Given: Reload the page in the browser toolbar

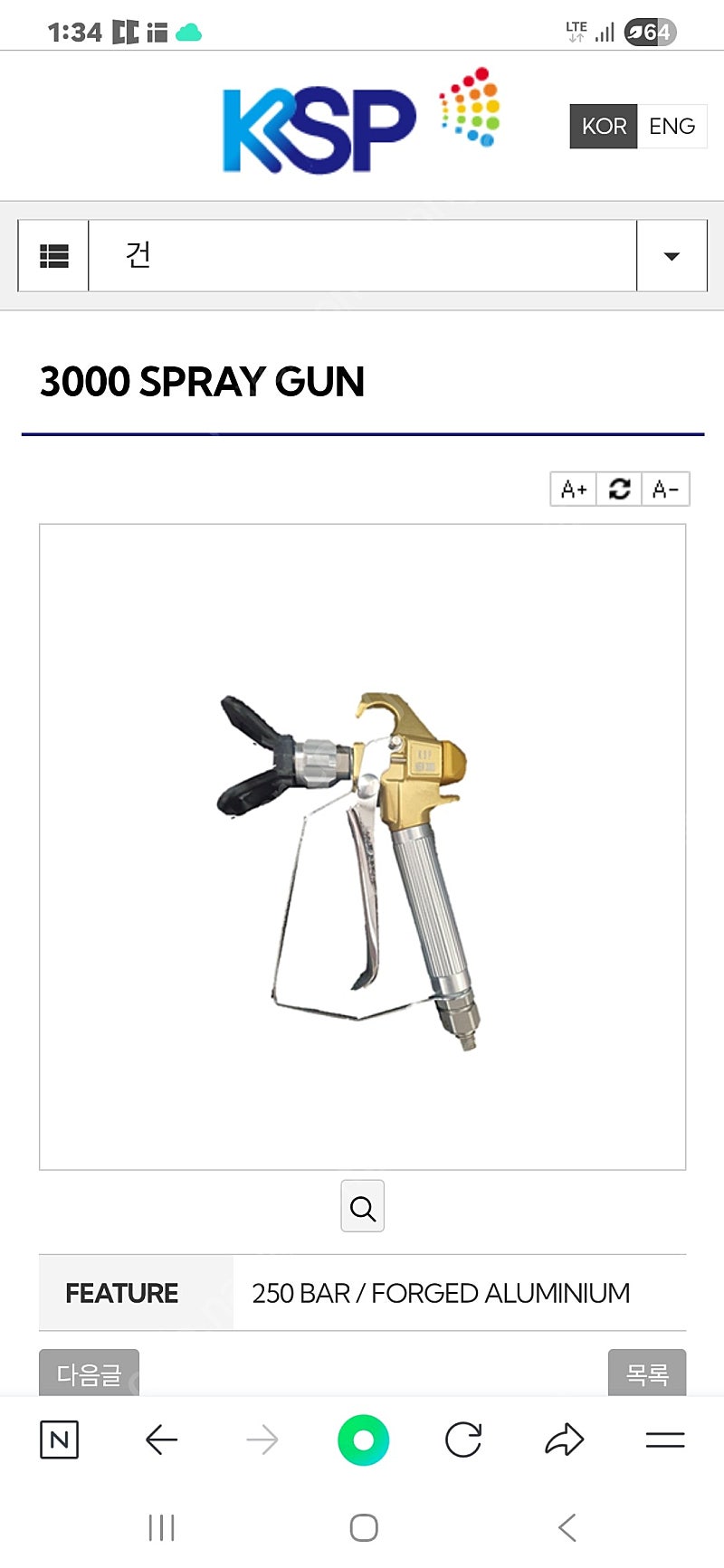Looking at the screenshot, I should pos(463,1440).
